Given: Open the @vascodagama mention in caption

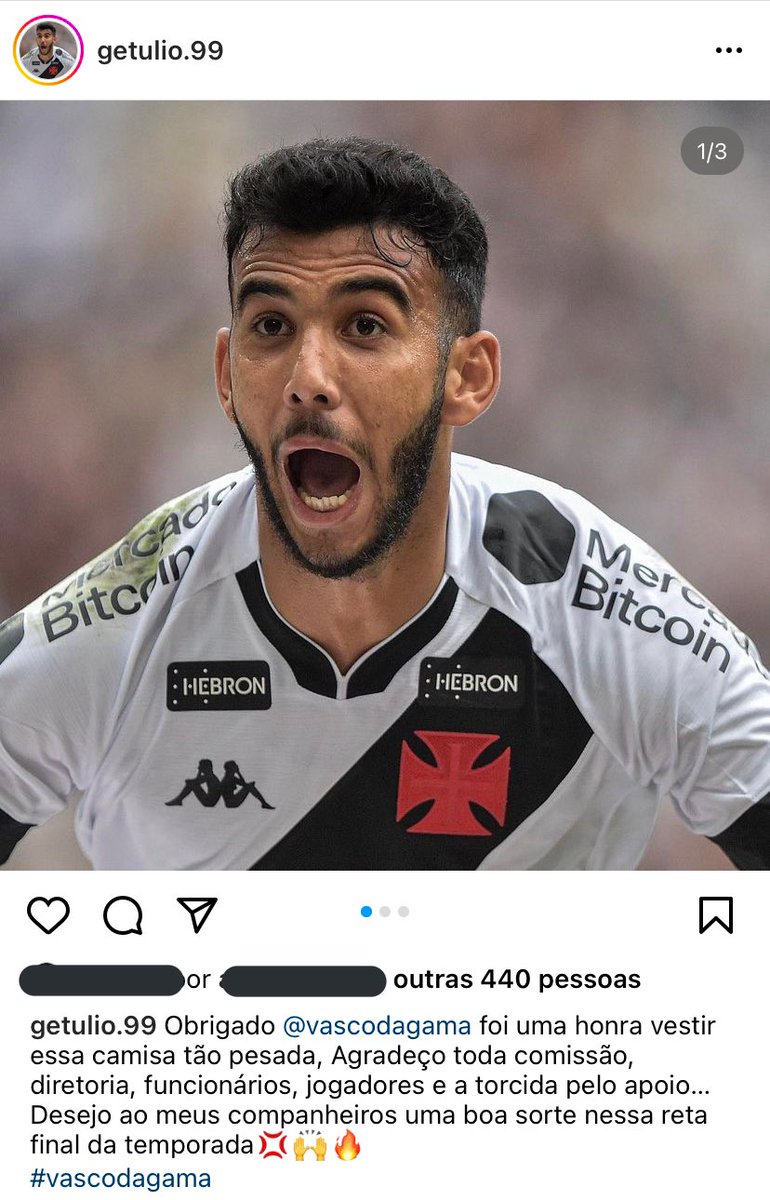Looking at the screenshot, I should click(x=377, y=1026).
